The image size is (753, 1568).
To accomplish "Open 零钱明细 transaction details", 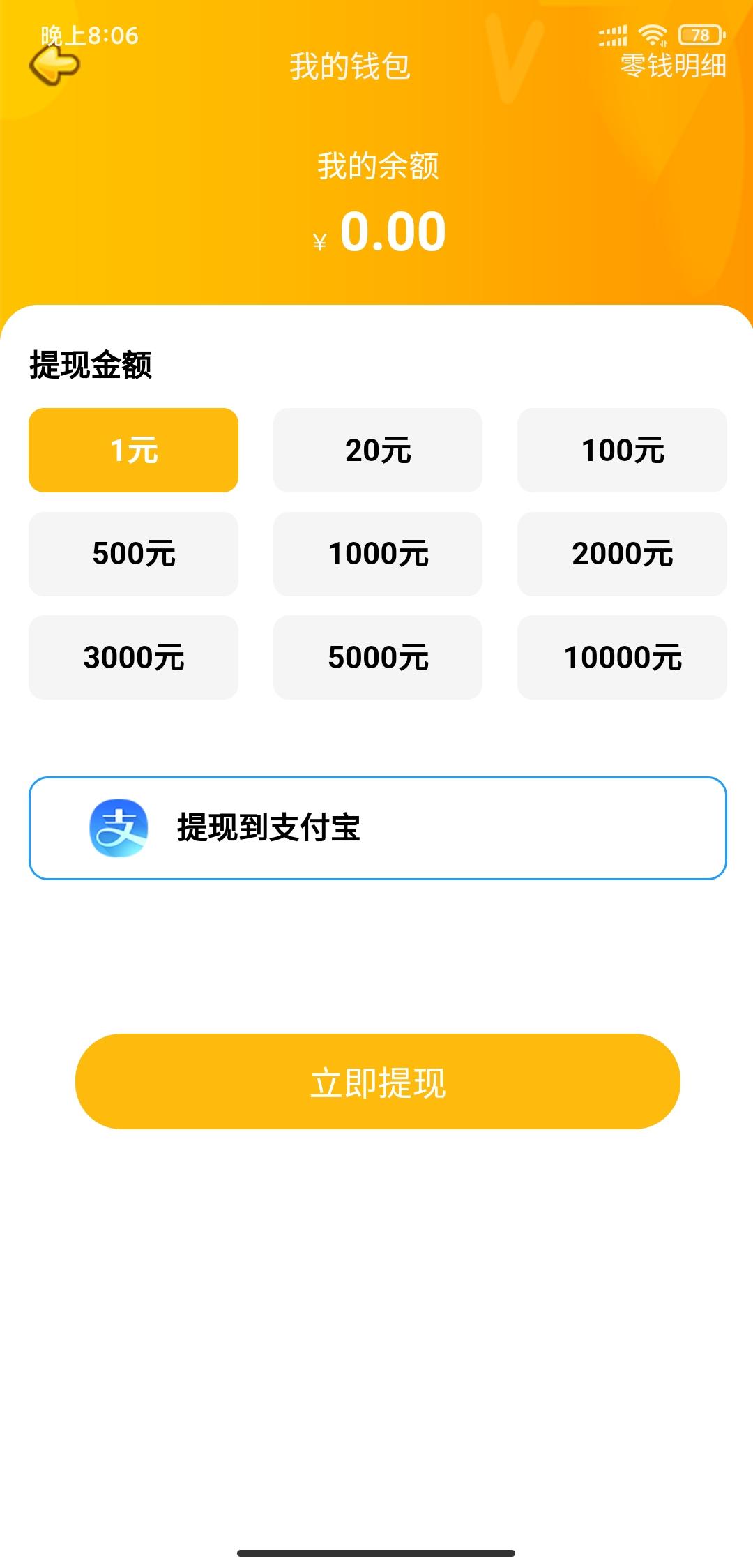I will pyautogui.click(x=673, y=66).
